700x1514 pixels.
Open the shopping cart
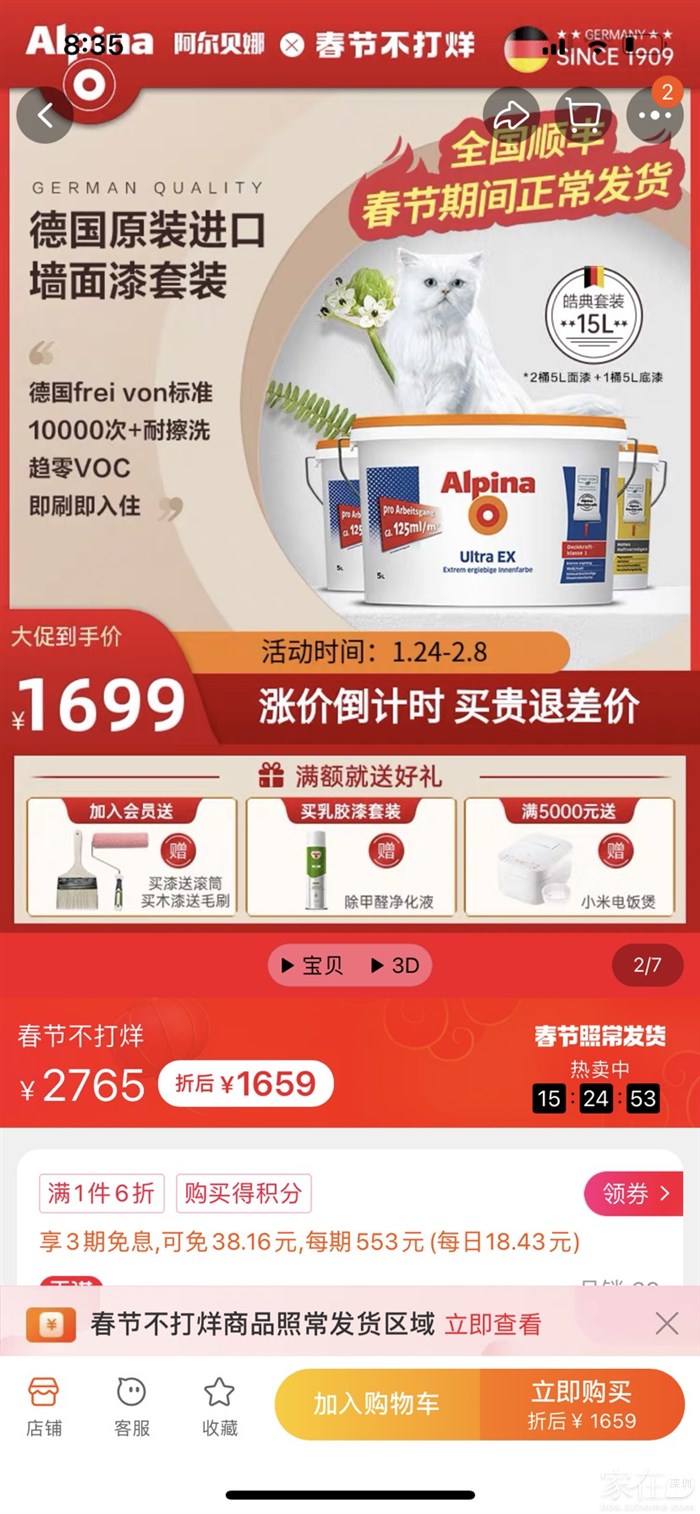pos(582,115)
